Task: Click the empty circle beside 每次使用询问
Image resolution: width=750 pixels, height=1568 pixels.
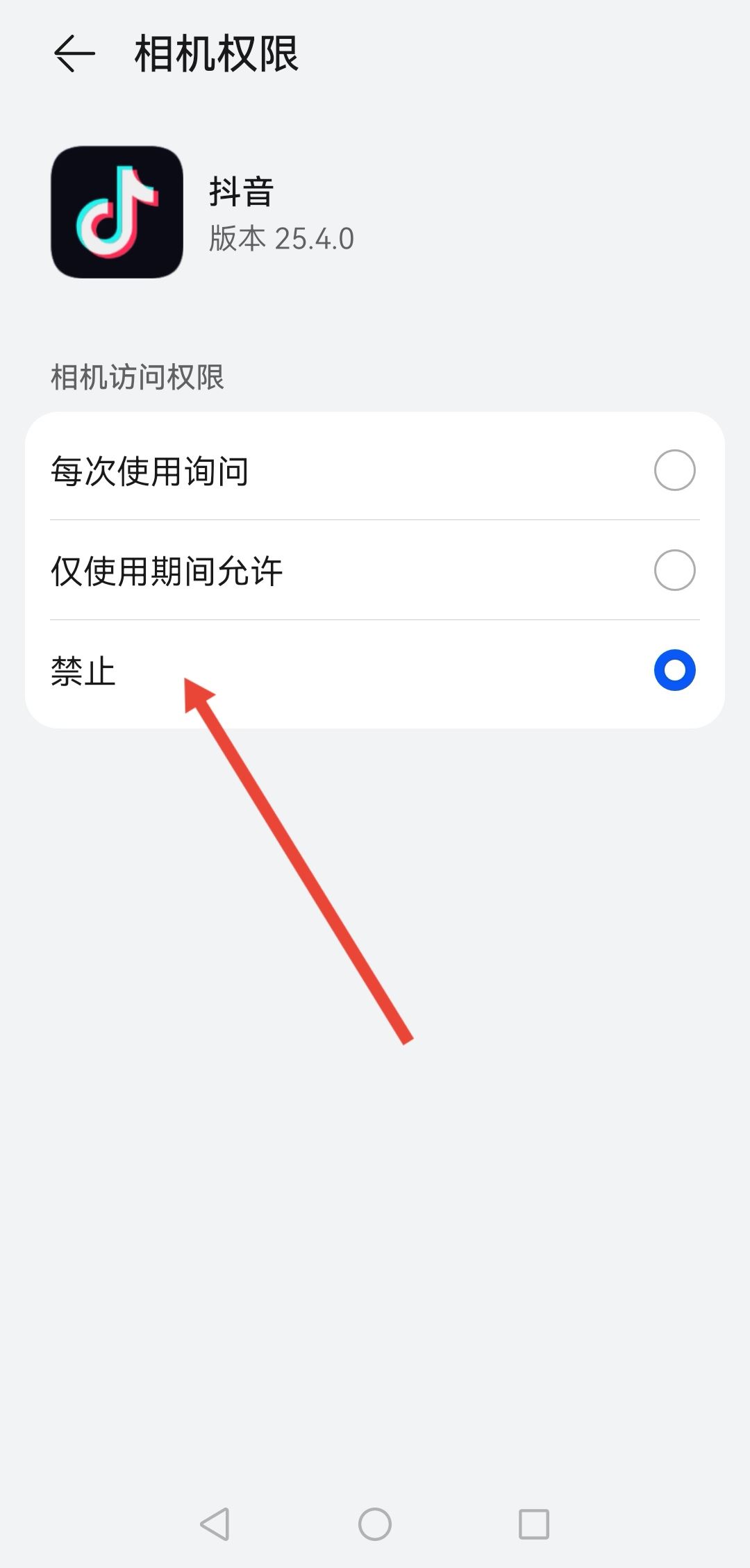Action: point(674,470)
